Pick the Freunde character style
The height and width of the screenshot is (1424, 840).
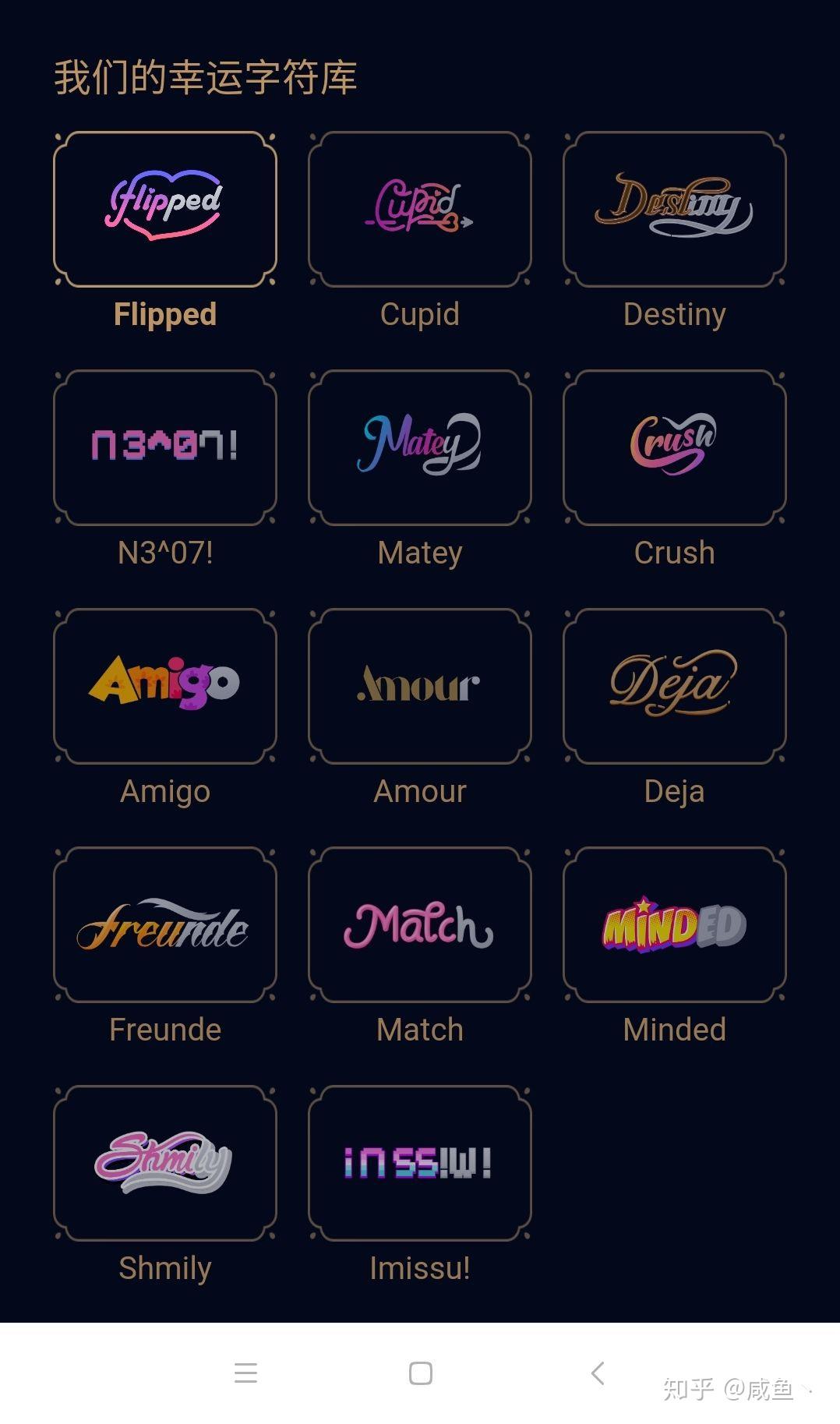pyautogui.click(x=165, y=924)
